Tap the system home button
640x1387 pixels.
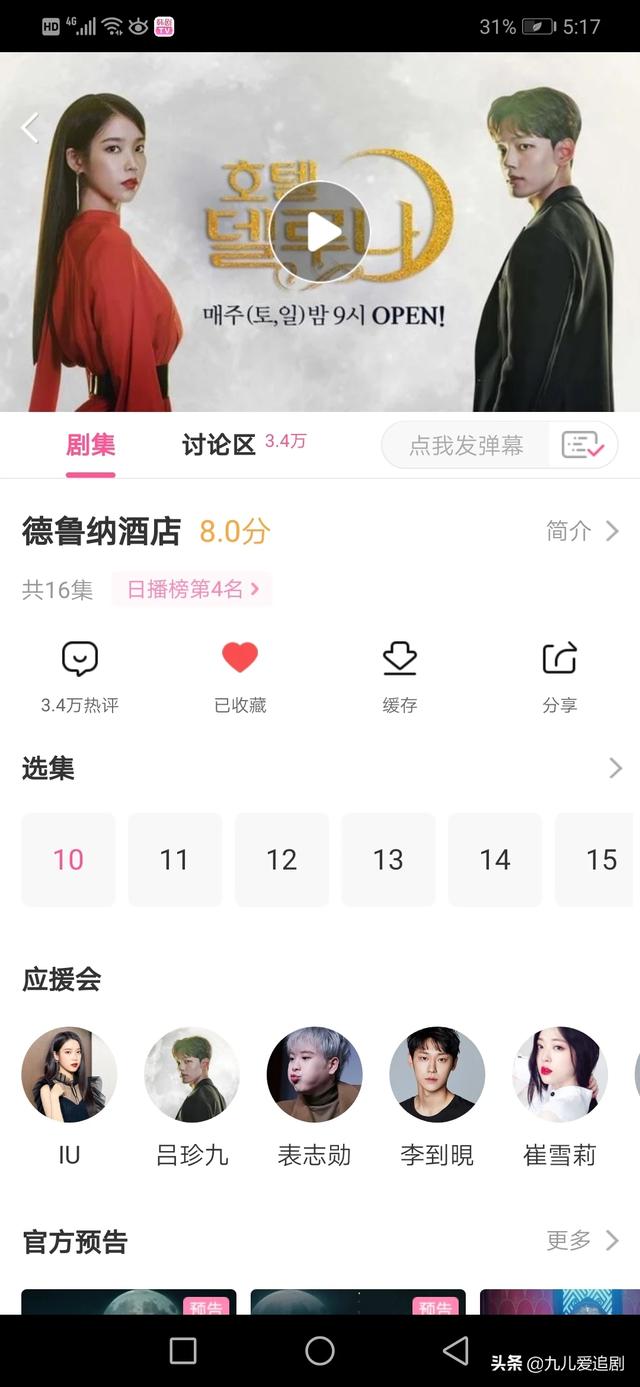320,1351
